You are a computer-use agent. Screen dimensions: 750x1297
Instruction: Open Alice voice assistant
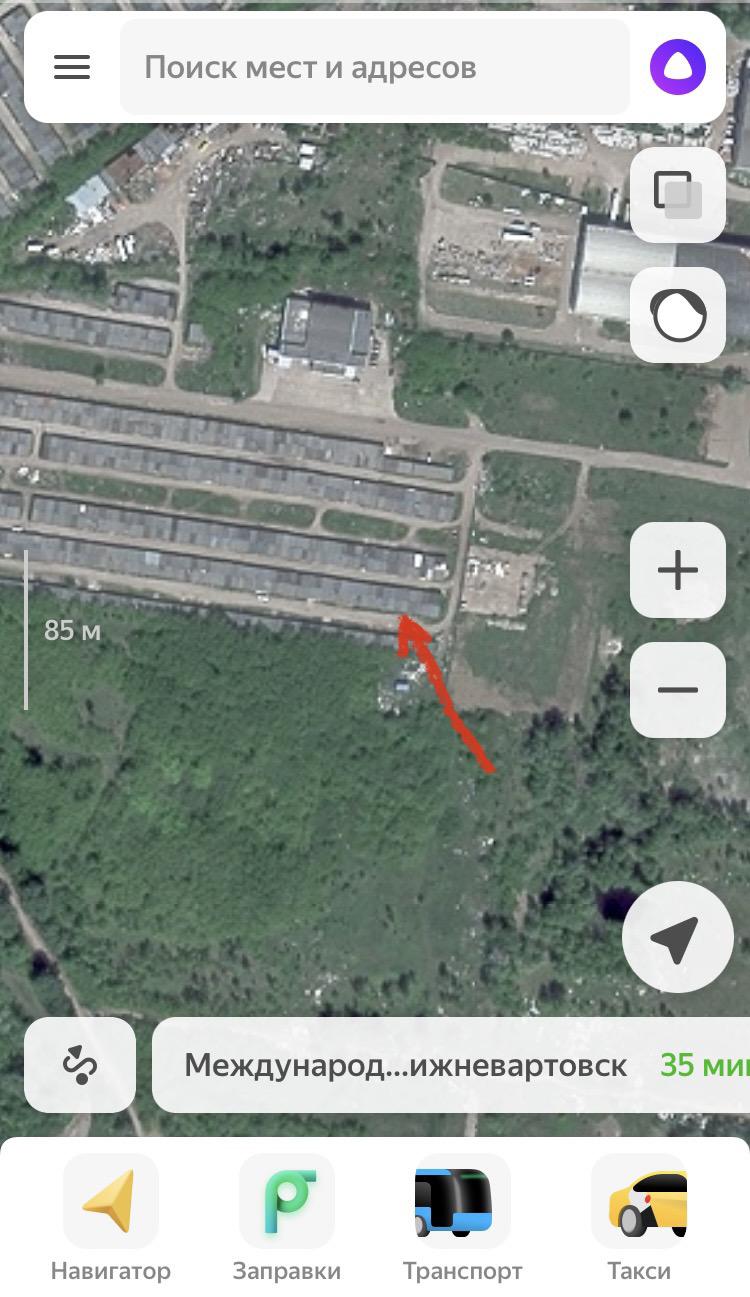pyautogui.click(x=678, y=67)
